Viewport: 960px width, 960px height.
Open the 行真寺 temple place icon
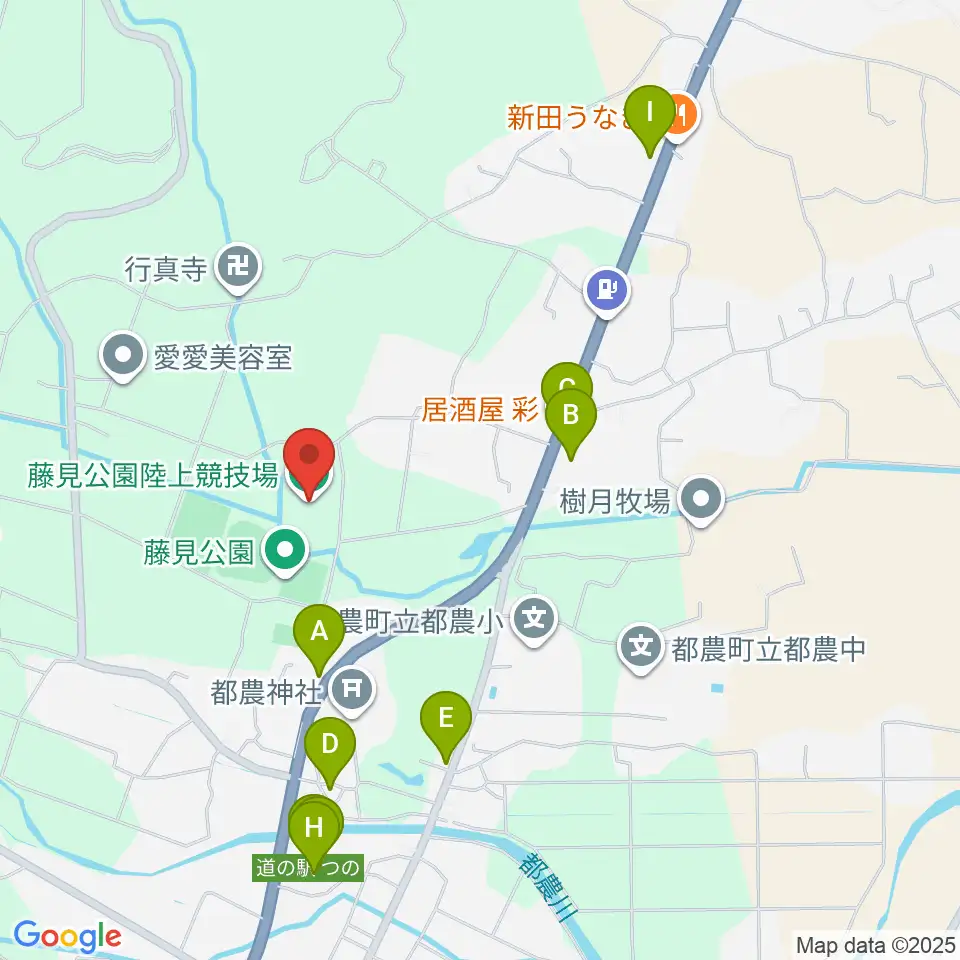click(239, 270)
